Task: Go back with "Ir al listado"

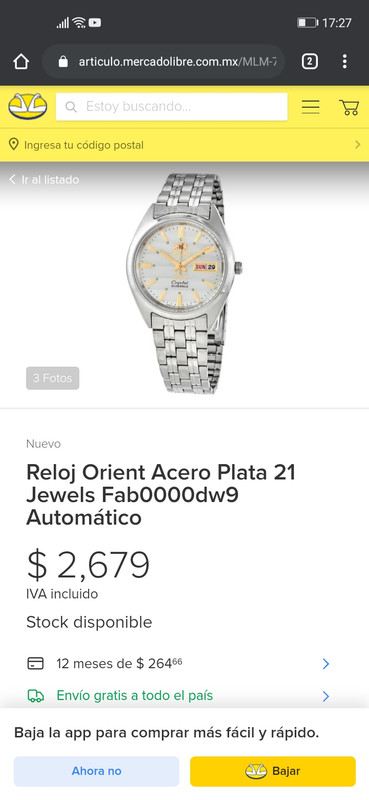Action: [x=44, y=180]
